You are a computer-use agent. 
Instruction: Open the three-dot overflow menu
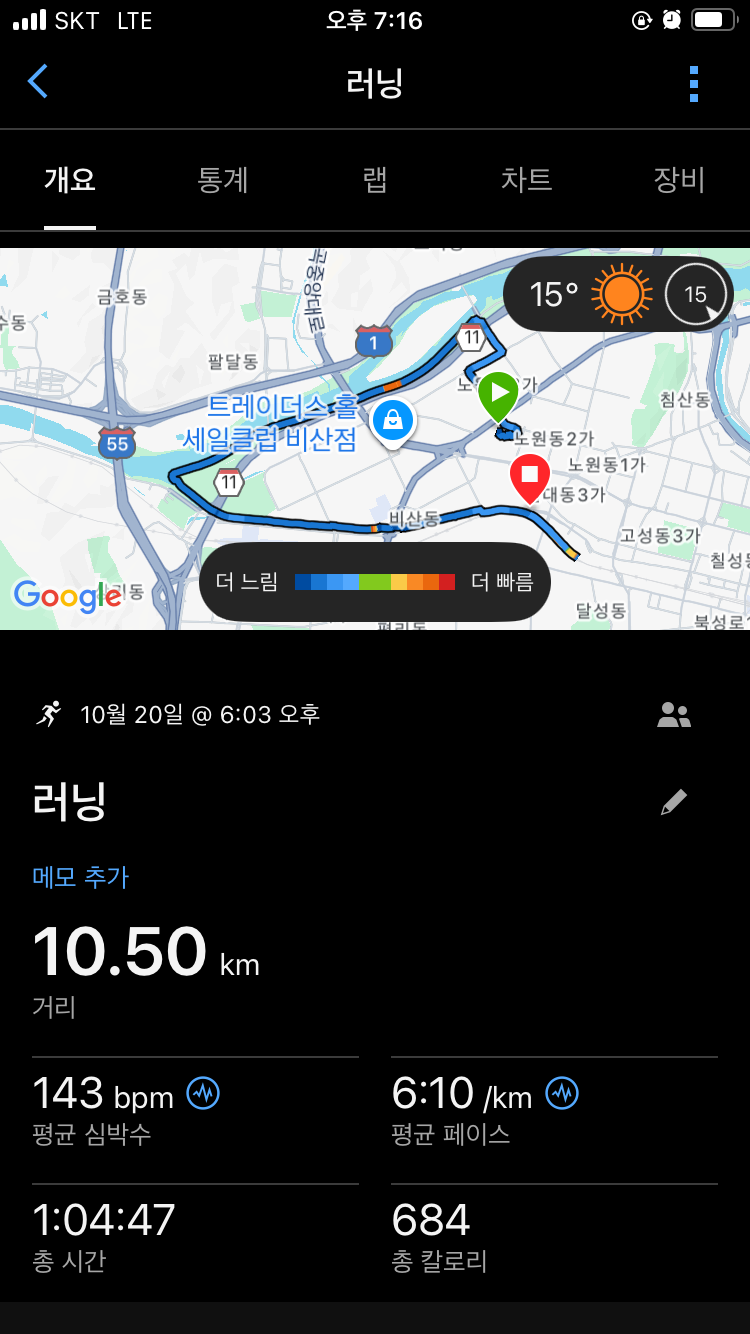[x=694, y=84]
